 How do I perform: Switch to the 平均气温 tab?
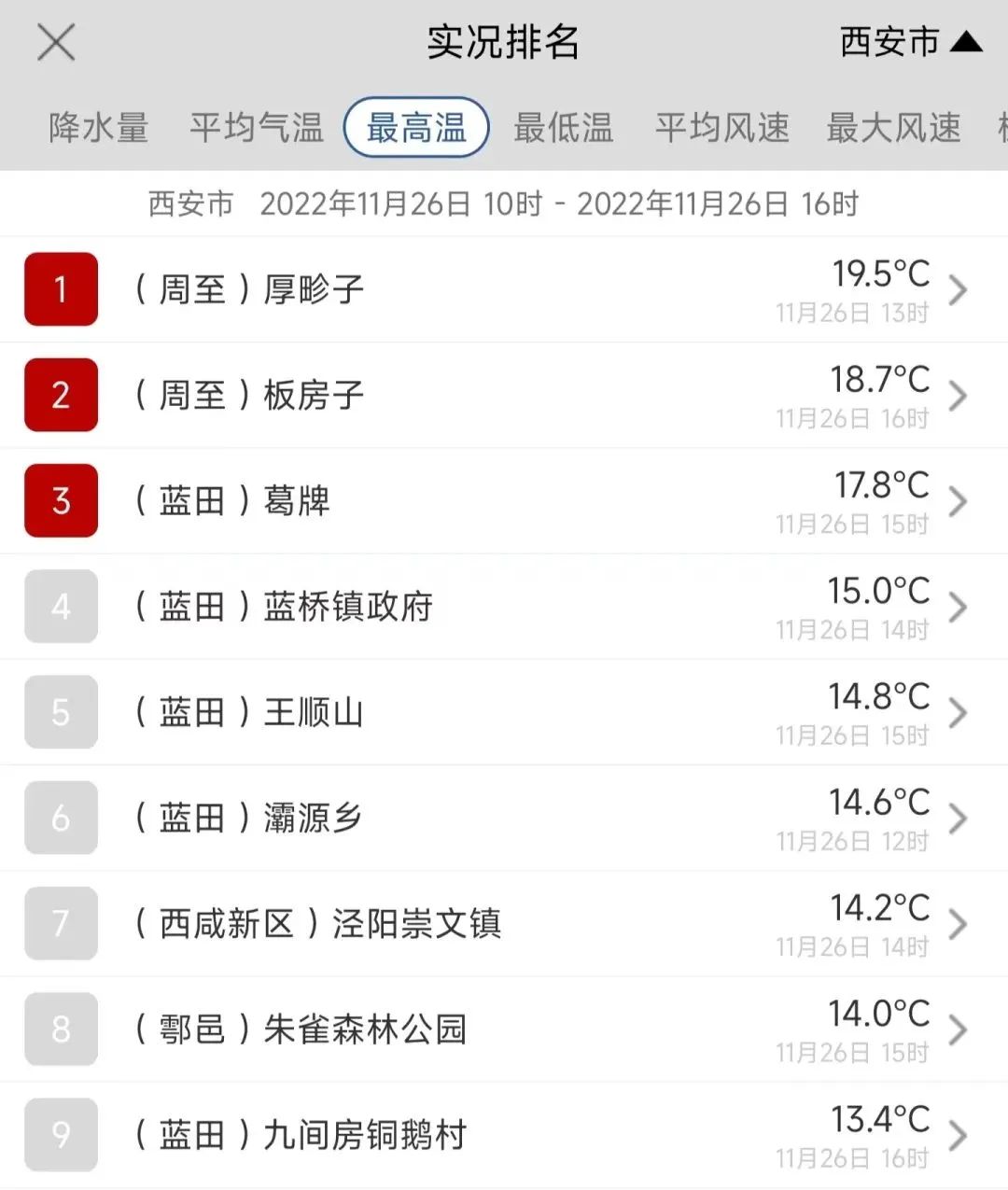pos(256,128)
